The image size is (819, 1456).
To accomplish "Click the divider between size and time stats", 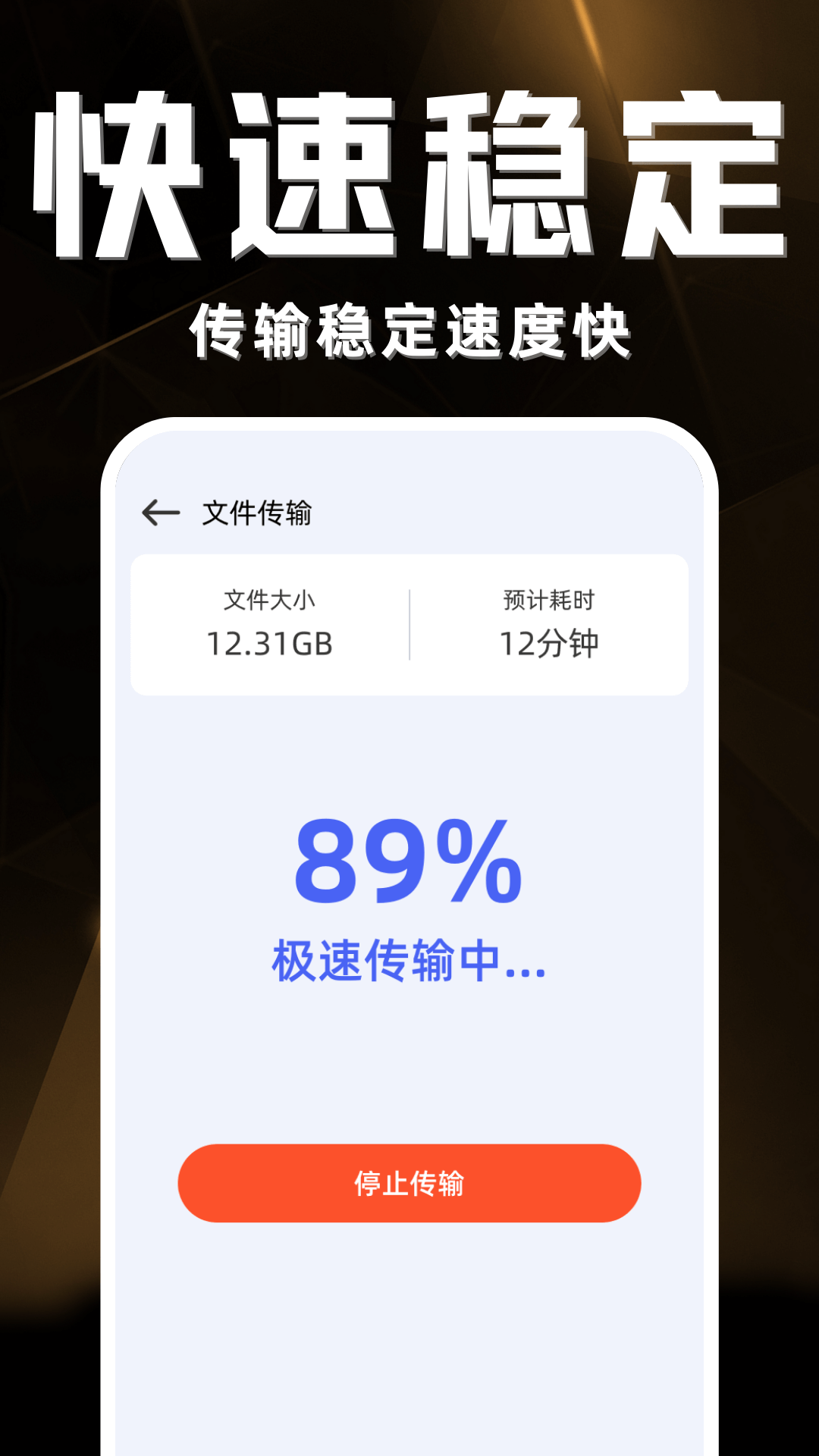I will coord(409,622).
